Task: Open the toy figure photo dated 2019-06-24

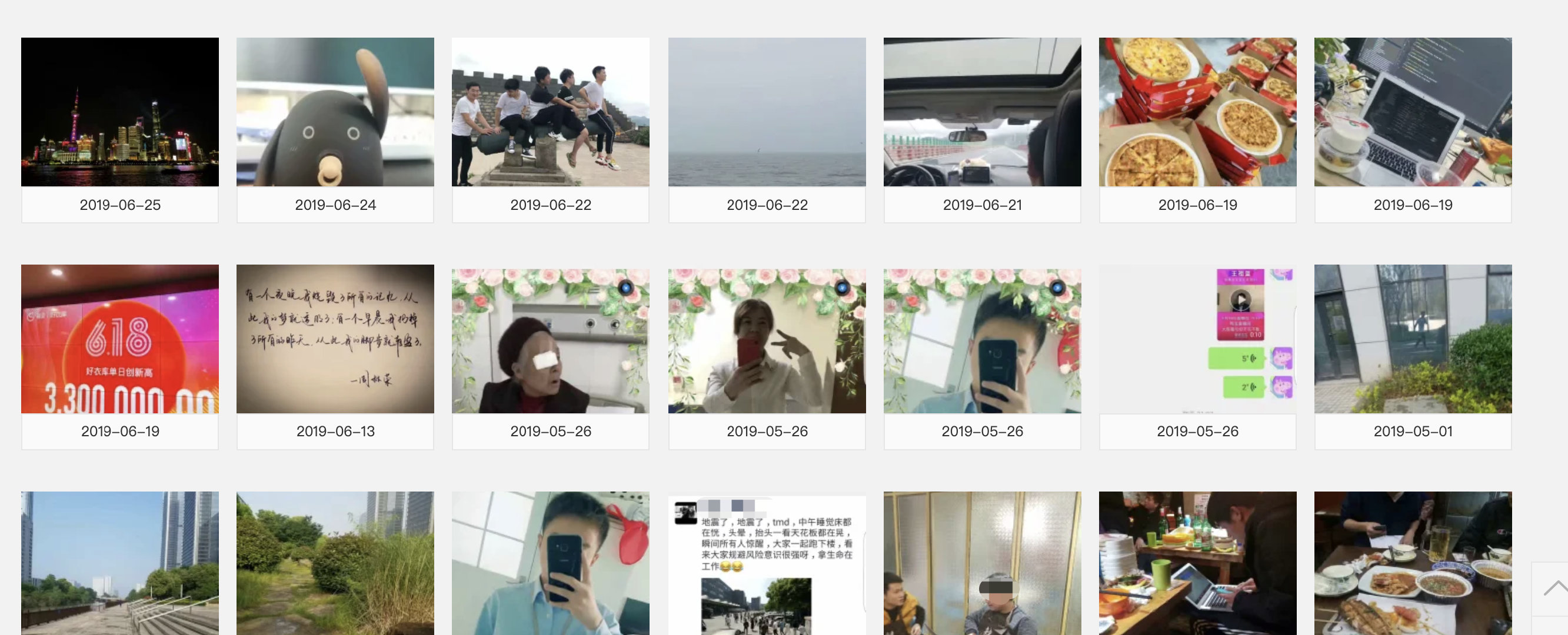Action: click(335, 112)
